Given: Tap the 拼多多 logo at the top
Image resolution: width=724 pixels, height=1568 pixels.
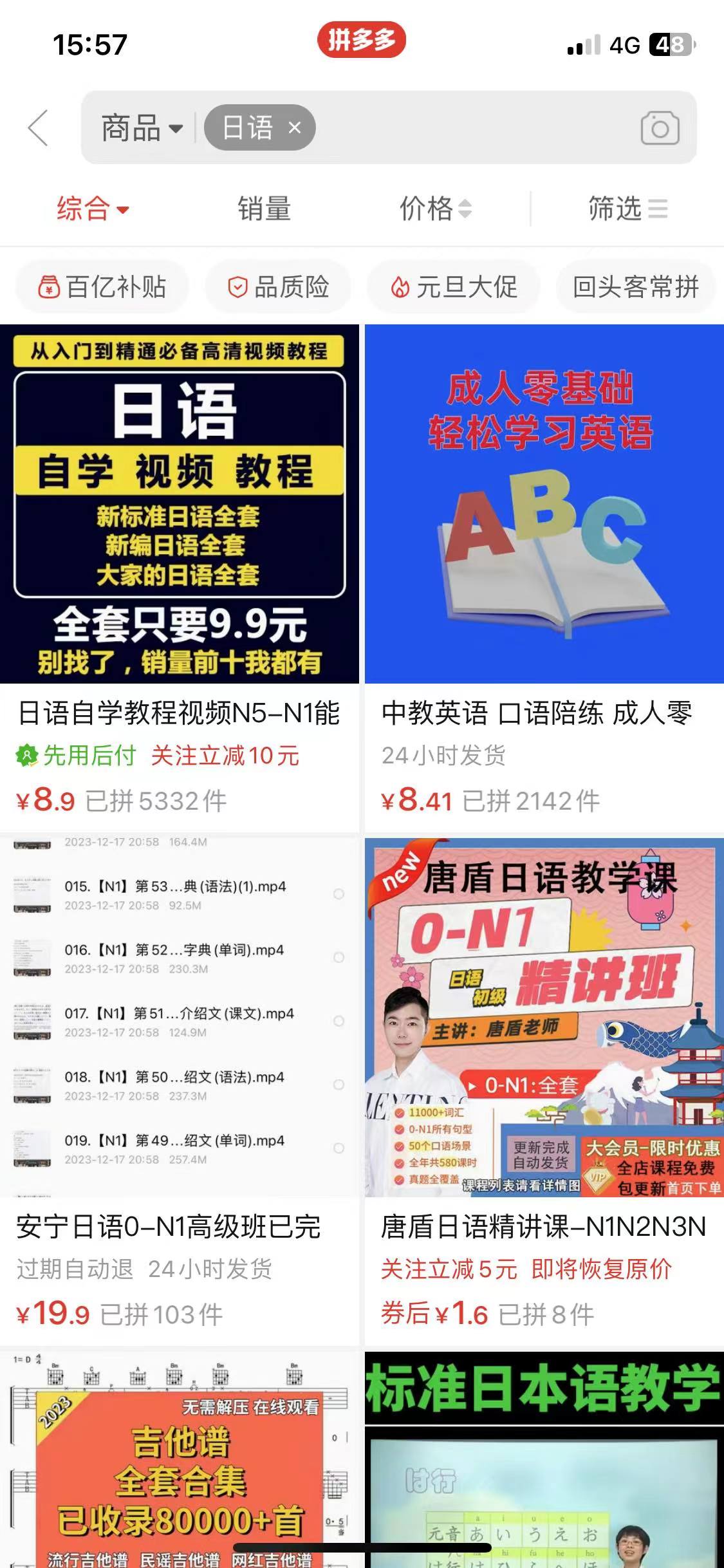Looking at the screenshot, I should (362, 40).
